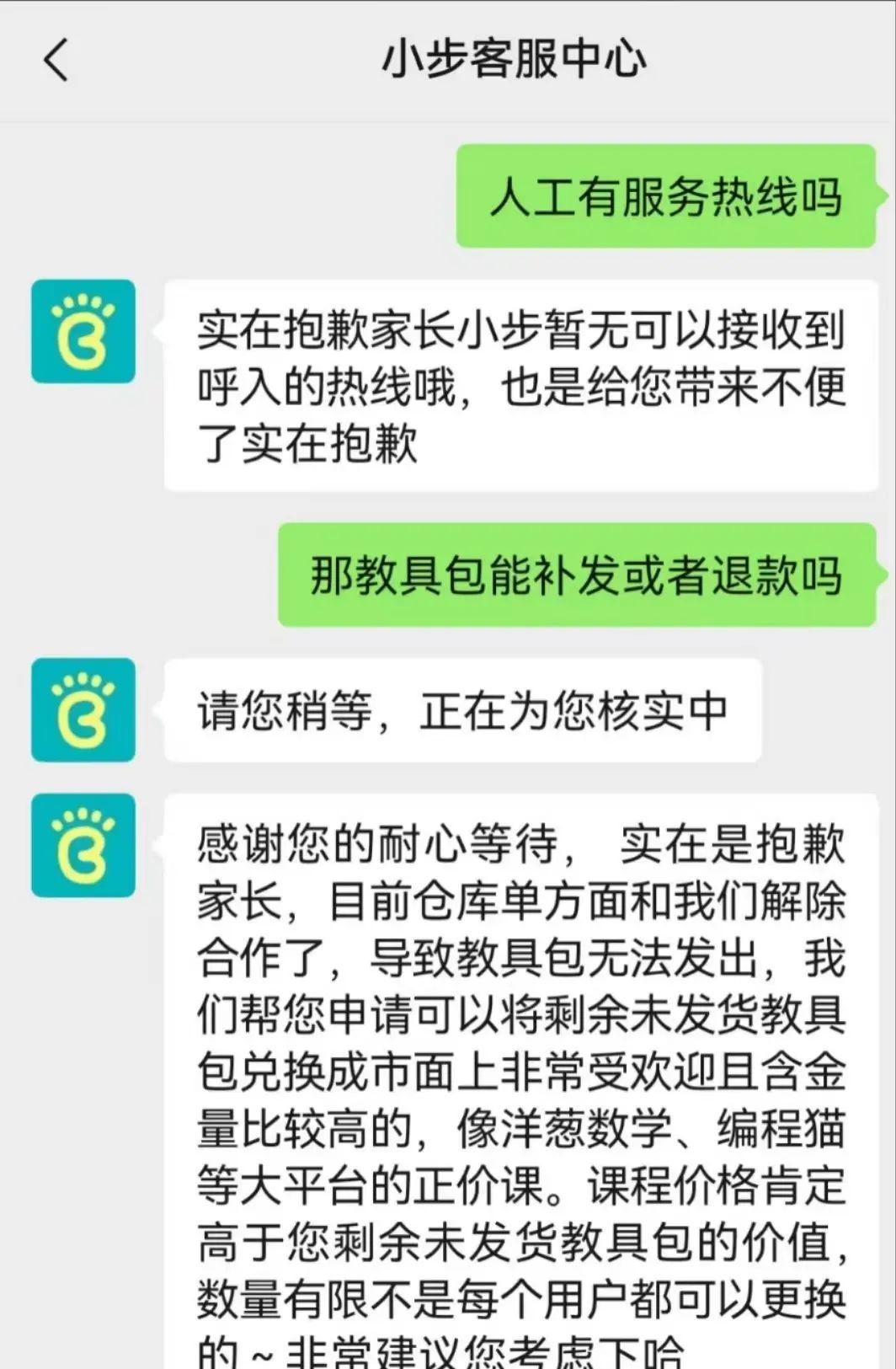
Task: Go back from 小步客服中心 chat
Action: pyautogui.click(x=56, y=61)
